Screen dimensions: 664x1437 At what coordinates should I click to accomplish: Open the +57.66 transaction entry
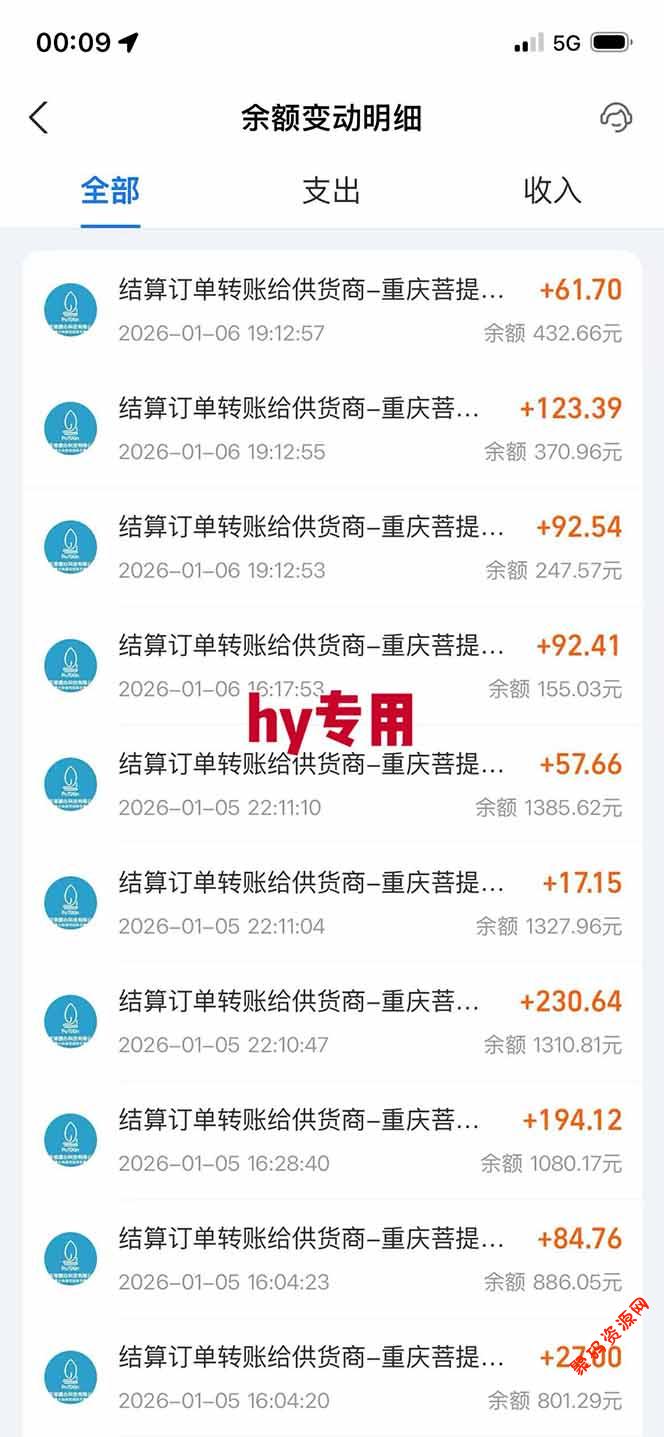click(x=332, y=785)
